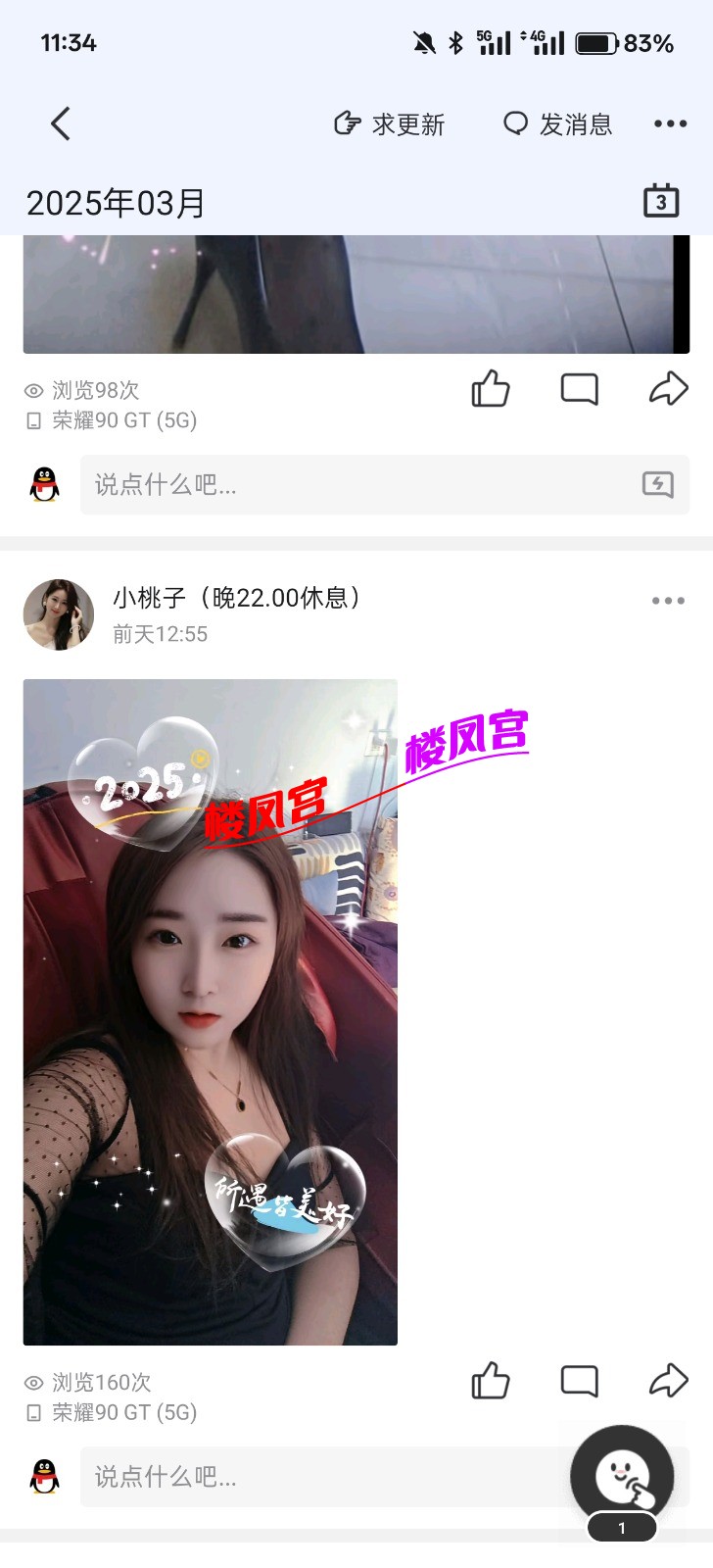This screenshot has width=713, height=1568.
Task: Focus the comment field under 小桃子's post
Action: (323, 1477)
